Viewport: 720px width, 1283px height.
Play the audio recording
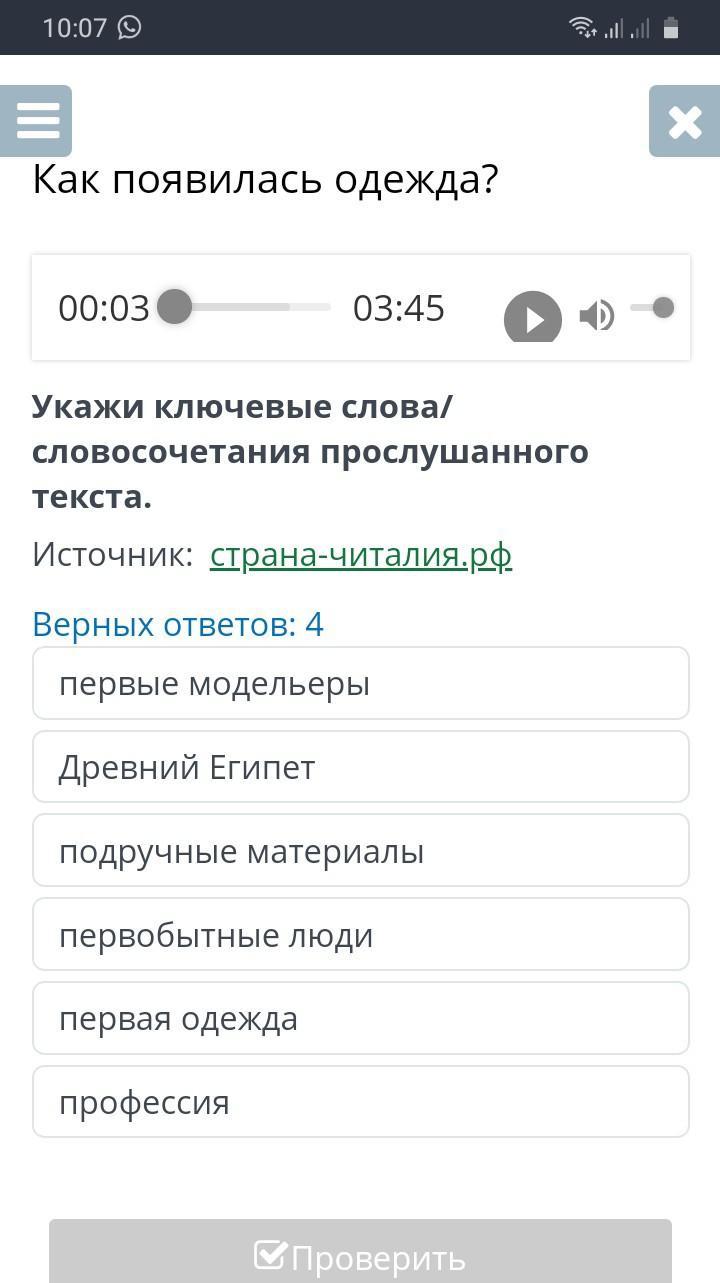[x=533, y=317]
